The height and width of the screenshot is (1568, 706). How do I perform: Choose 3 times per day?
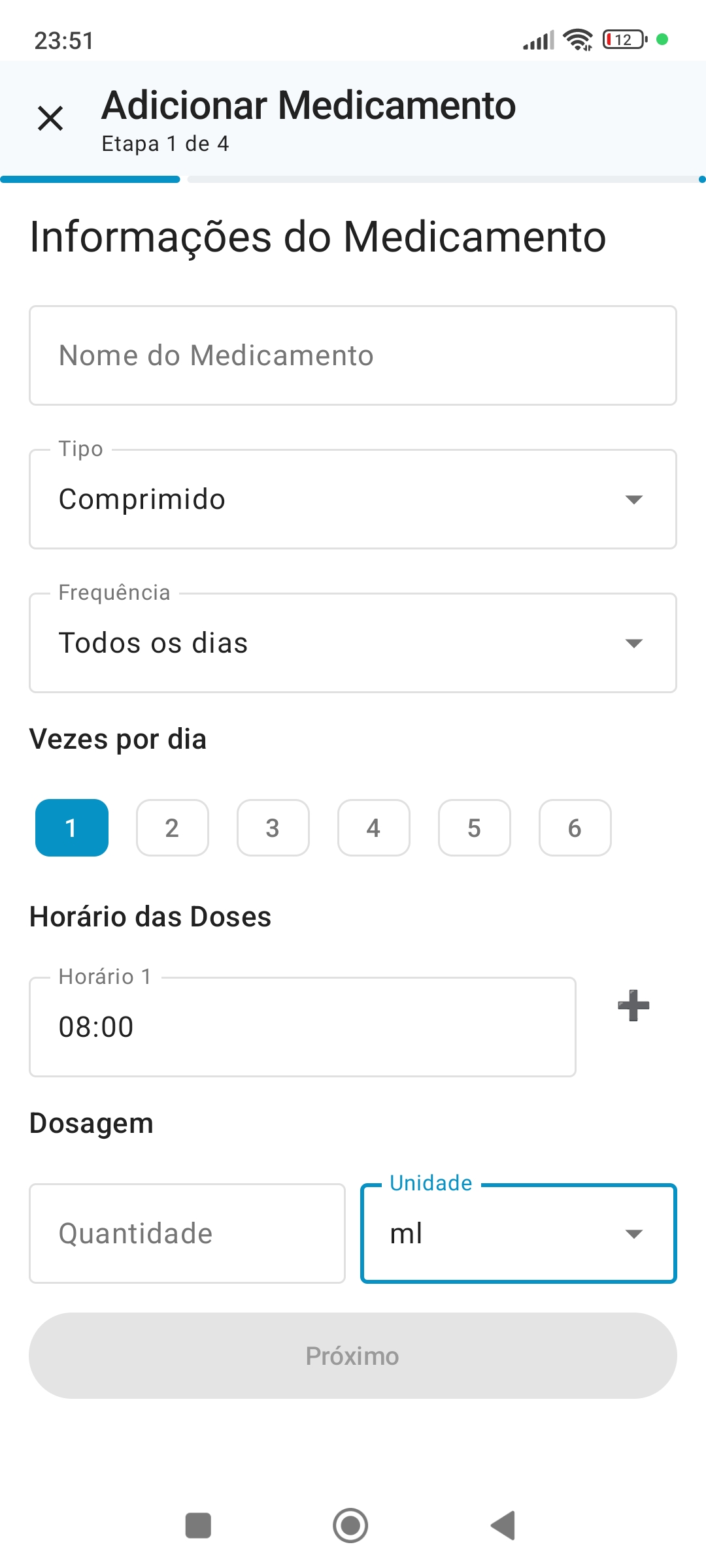click(x=273, y=828)
